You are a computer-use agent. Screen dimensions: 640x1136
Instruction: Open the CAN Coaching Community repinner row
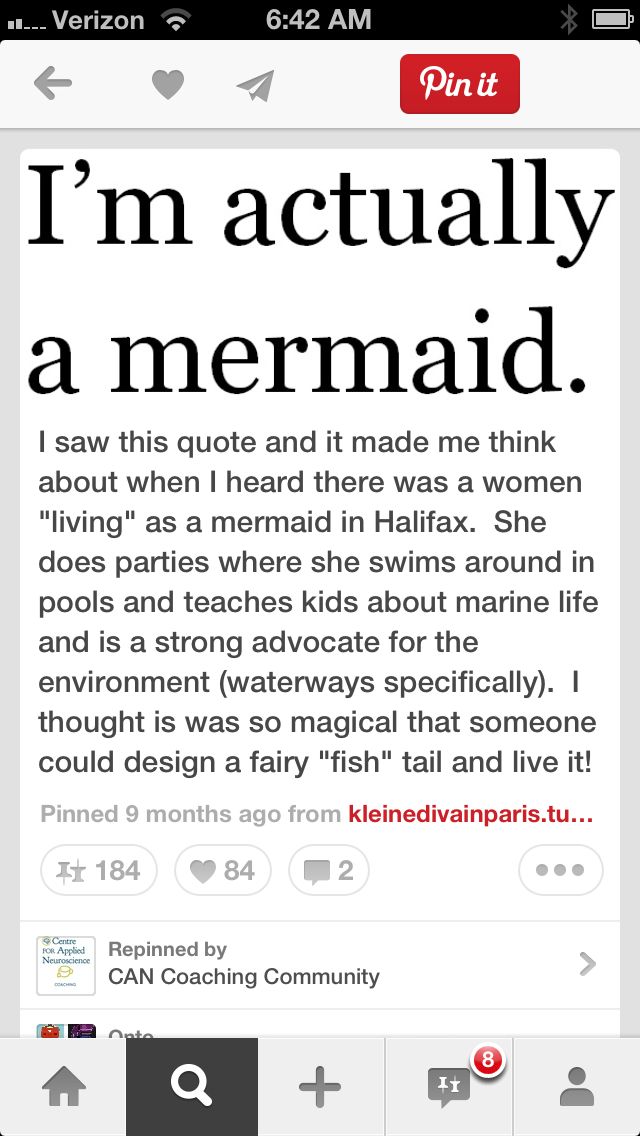(318, 964)
